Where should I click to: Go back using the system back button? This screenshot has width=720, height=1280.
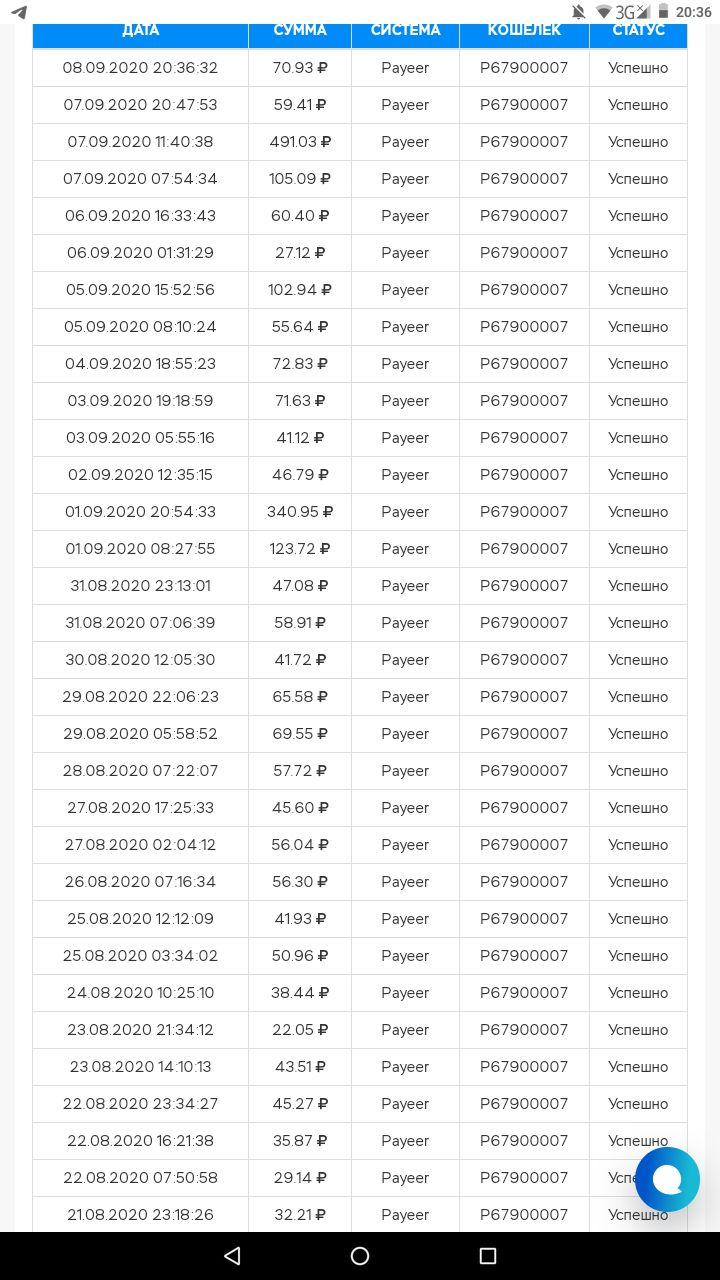point(232,1256)
